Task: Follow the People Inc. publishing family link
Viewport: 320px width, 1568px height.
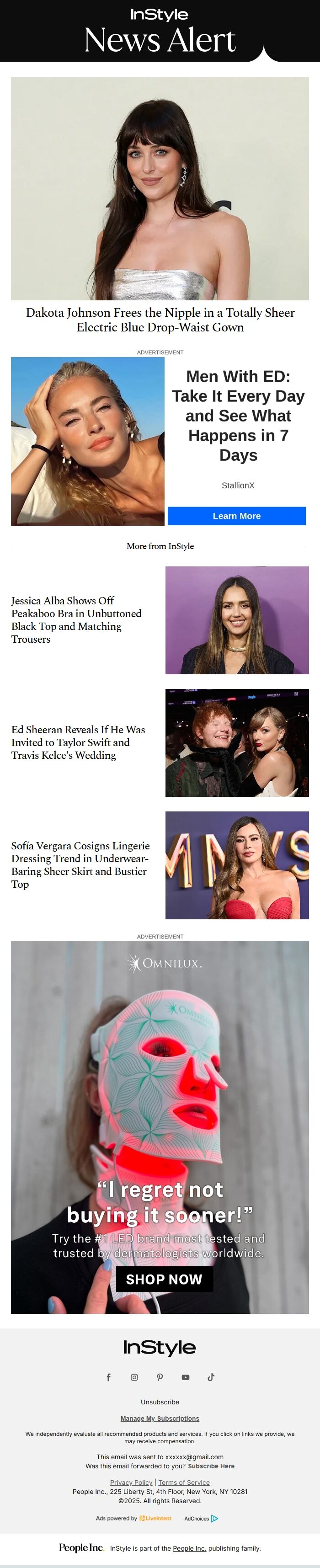Action: pyautogui.click(x=189, y=1548)
